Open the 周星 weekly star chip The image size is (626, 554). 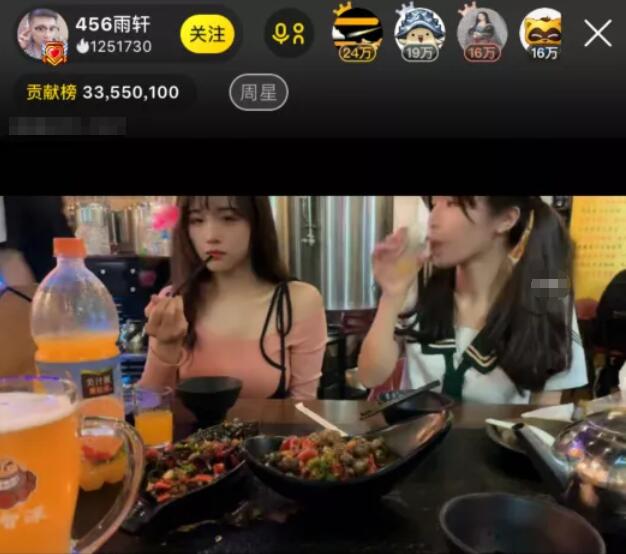point(258,93)
